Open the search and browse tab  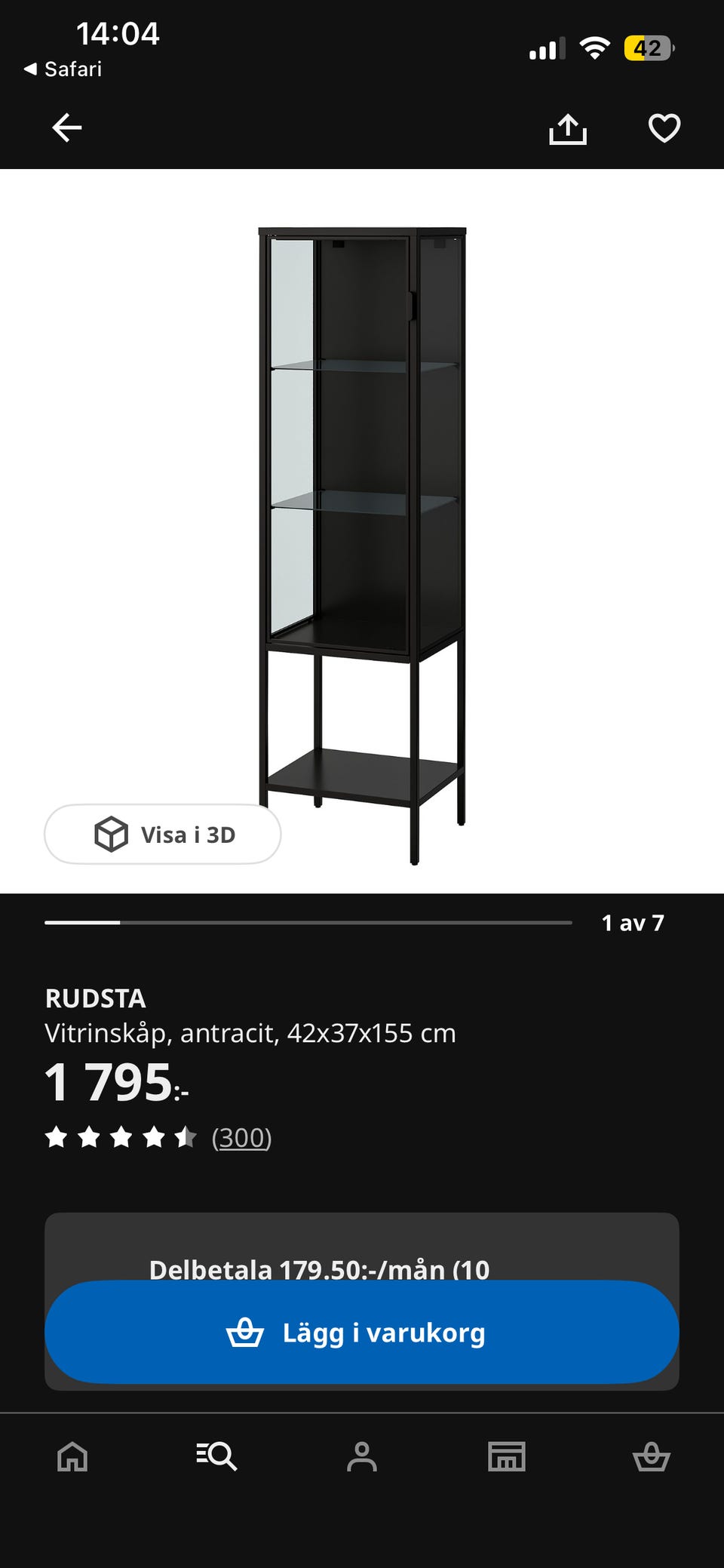point(216,1456)
